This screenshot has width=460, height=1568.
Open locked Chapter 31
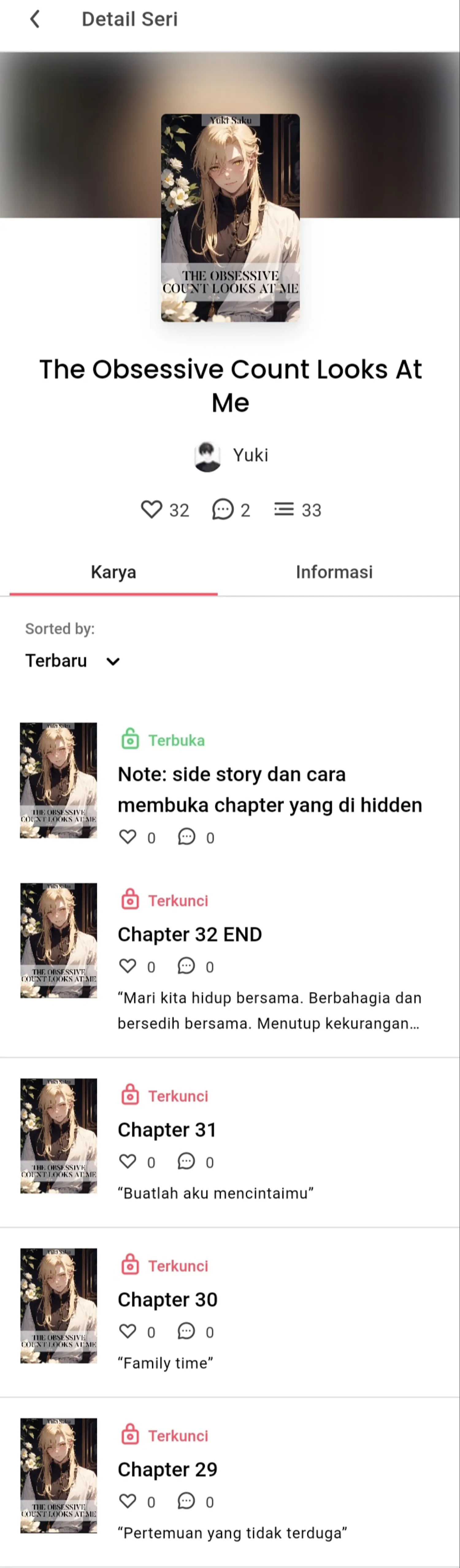pos(167,1130)
